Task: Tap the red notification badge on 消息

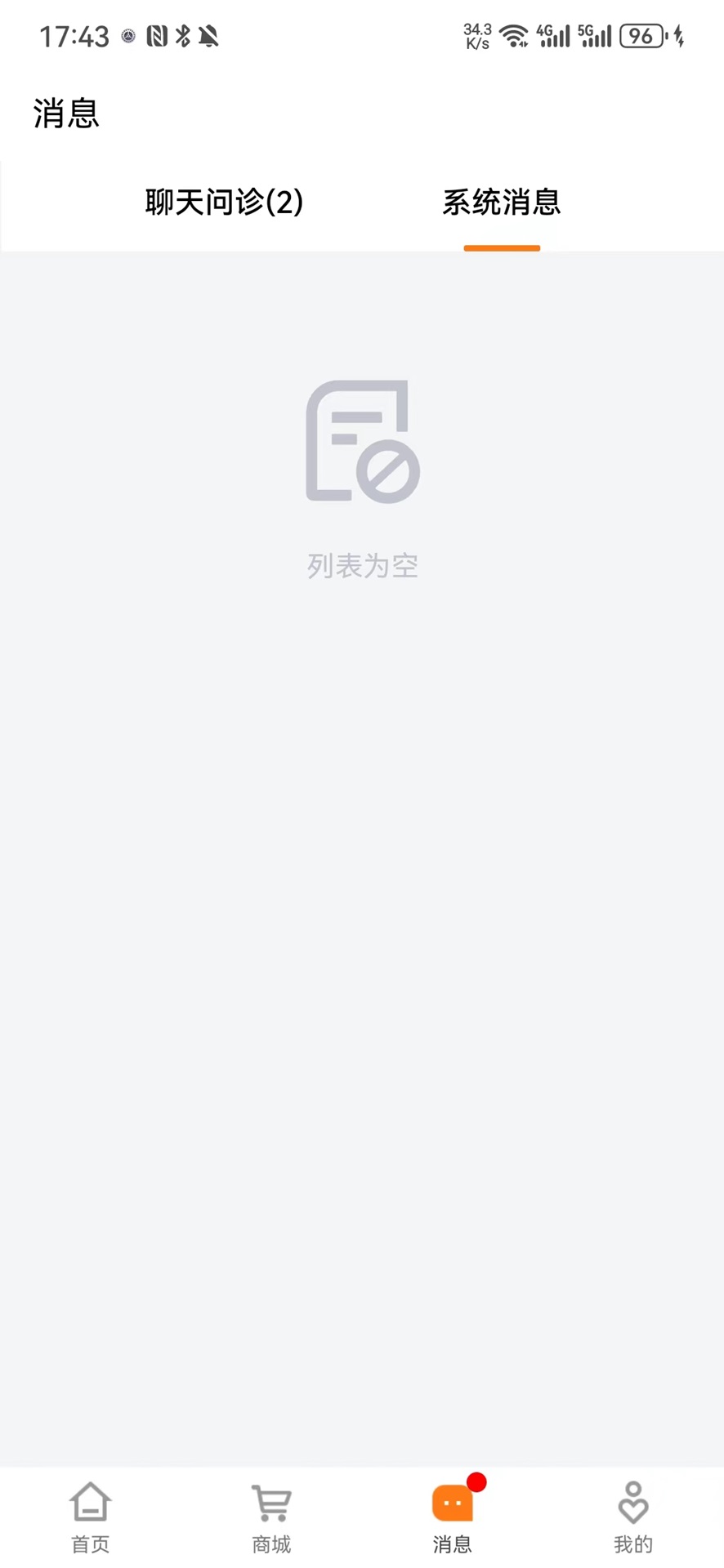Action: tap(476, 1481)
